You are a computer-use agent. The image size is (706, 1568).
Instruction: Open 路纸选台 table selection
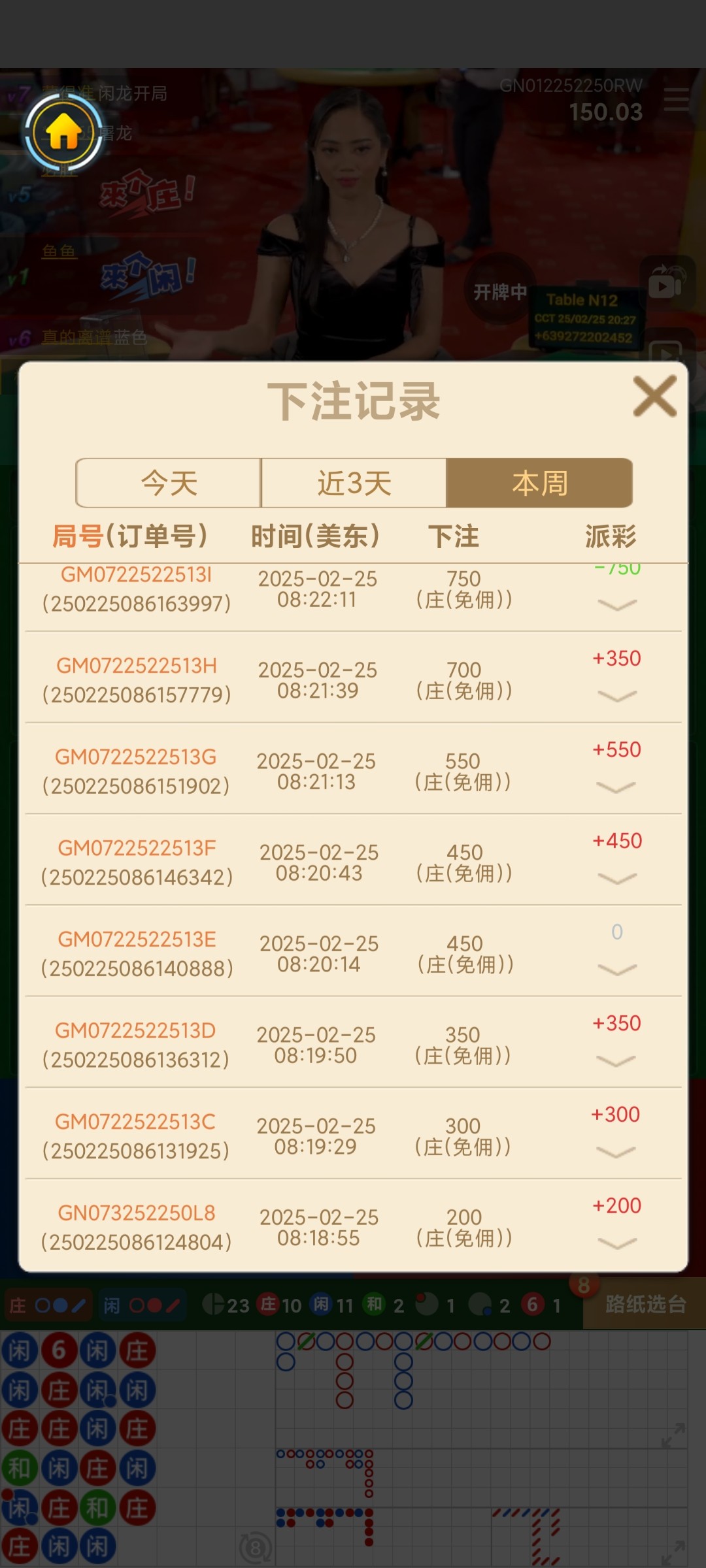tap(645, 1305)
